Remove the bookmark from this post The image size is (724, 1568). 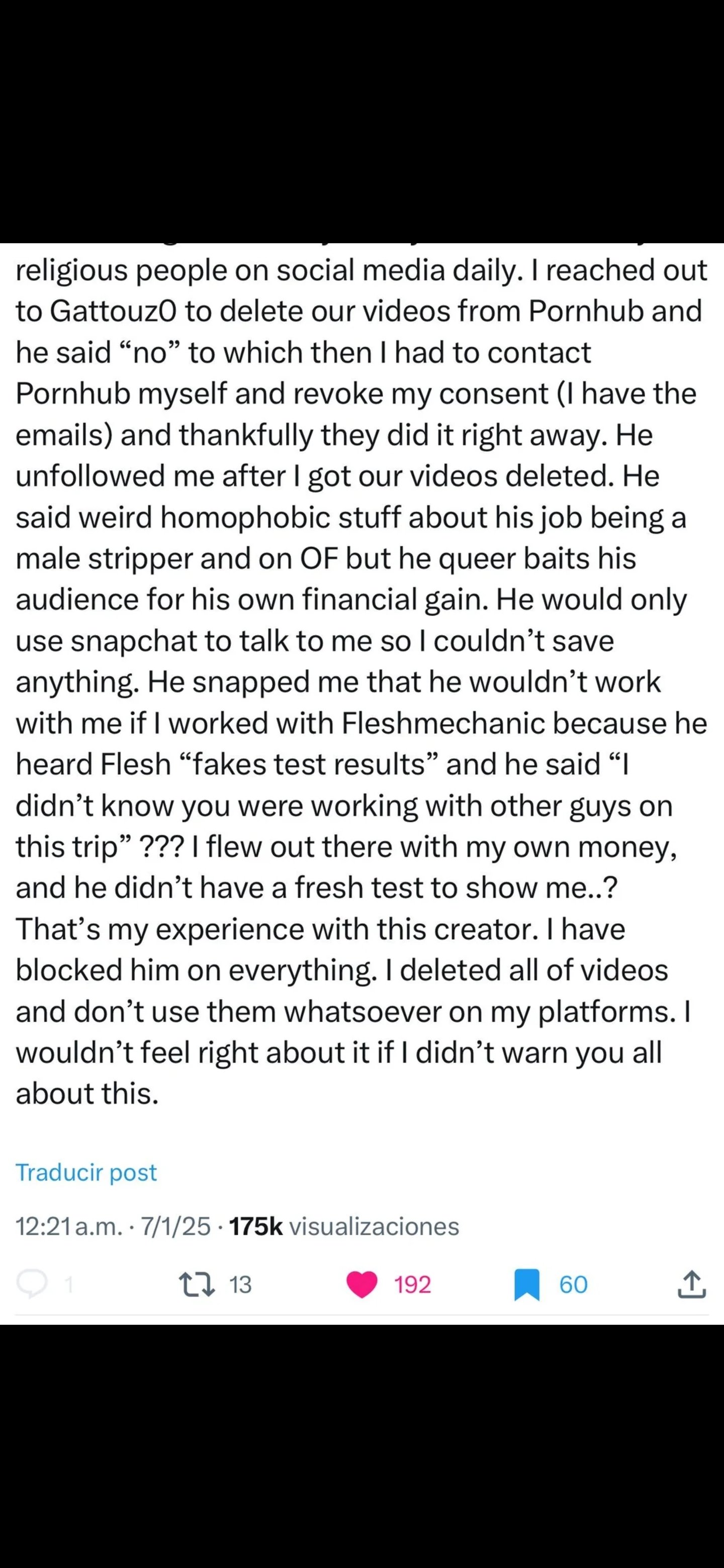527,1284
